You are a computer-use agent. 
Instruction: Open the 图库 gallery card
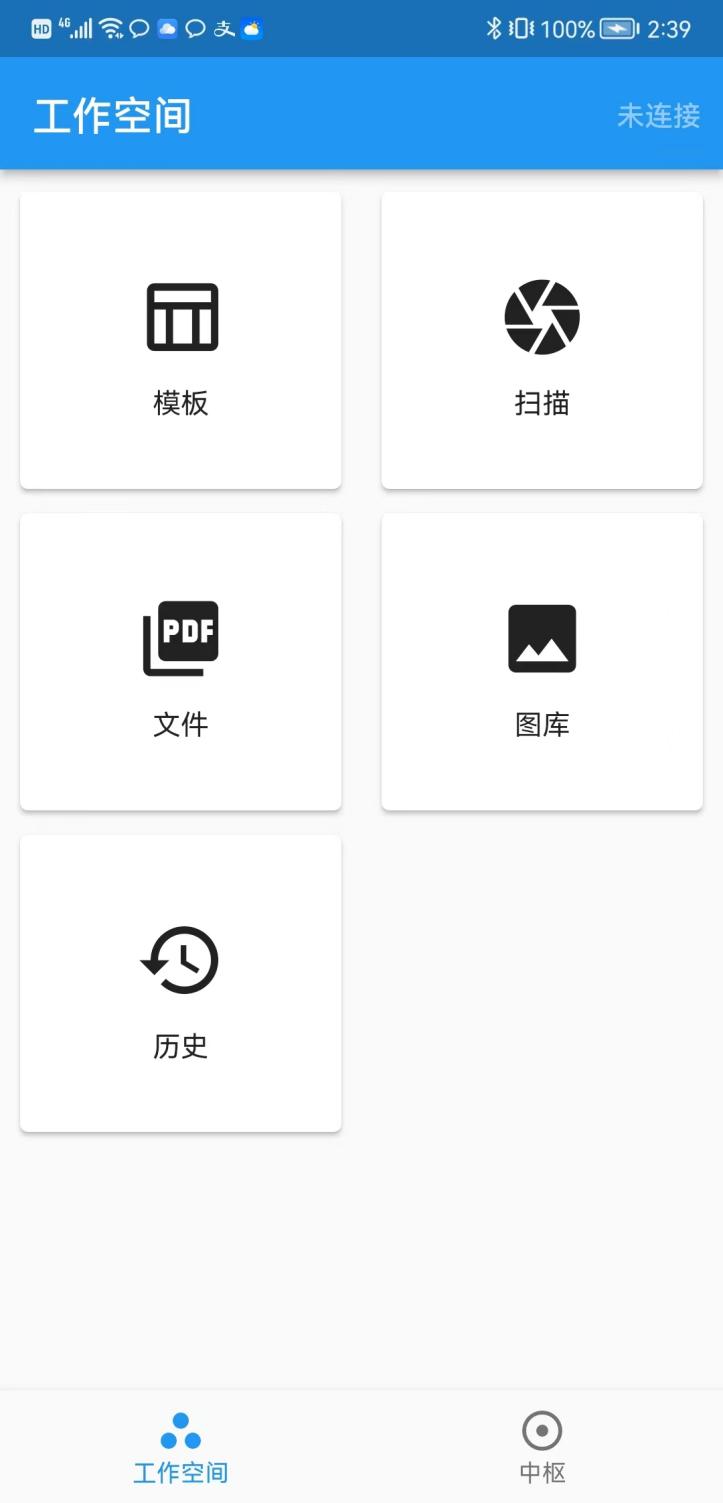pyautogui.click(x=542, y=662)
